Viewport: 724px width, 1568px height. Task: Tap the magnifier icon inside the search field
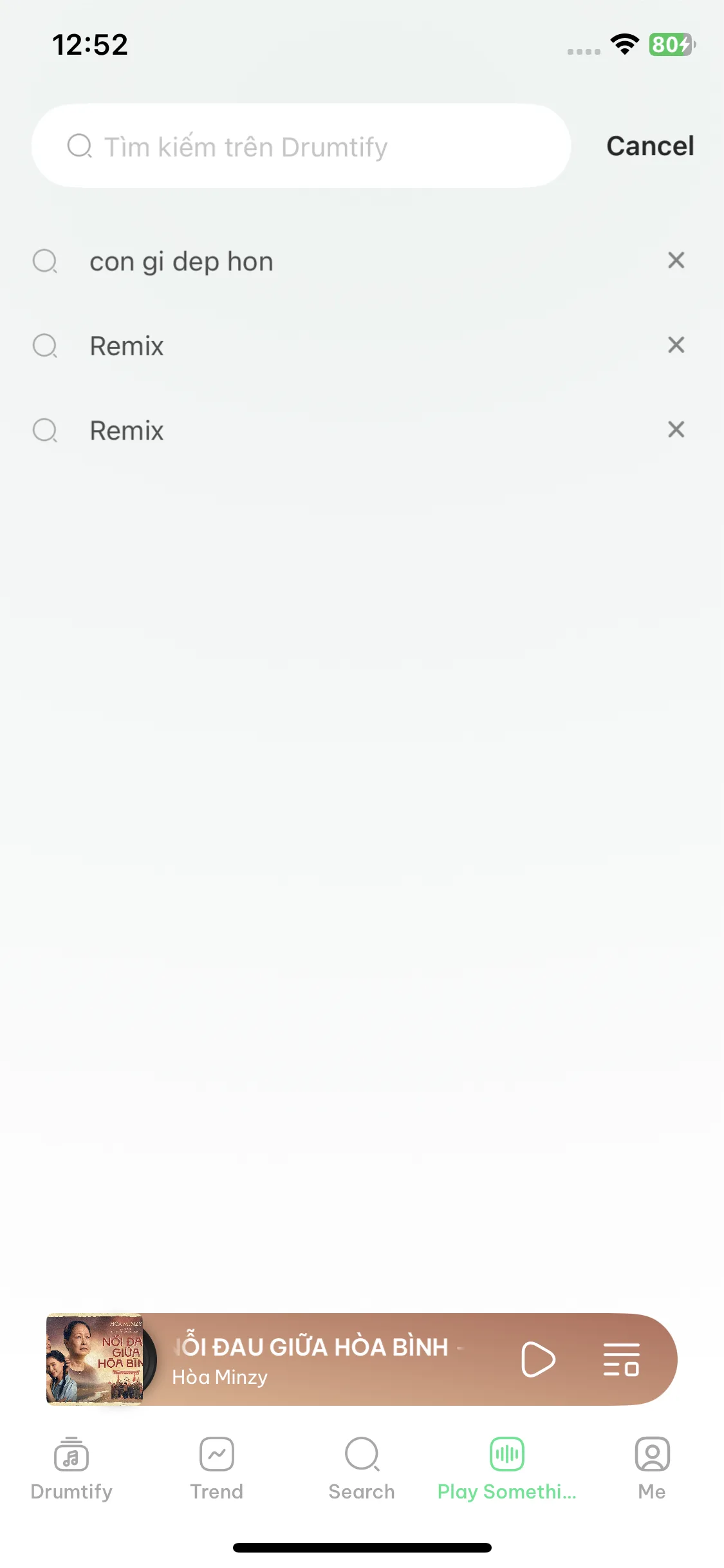point(79,146)
